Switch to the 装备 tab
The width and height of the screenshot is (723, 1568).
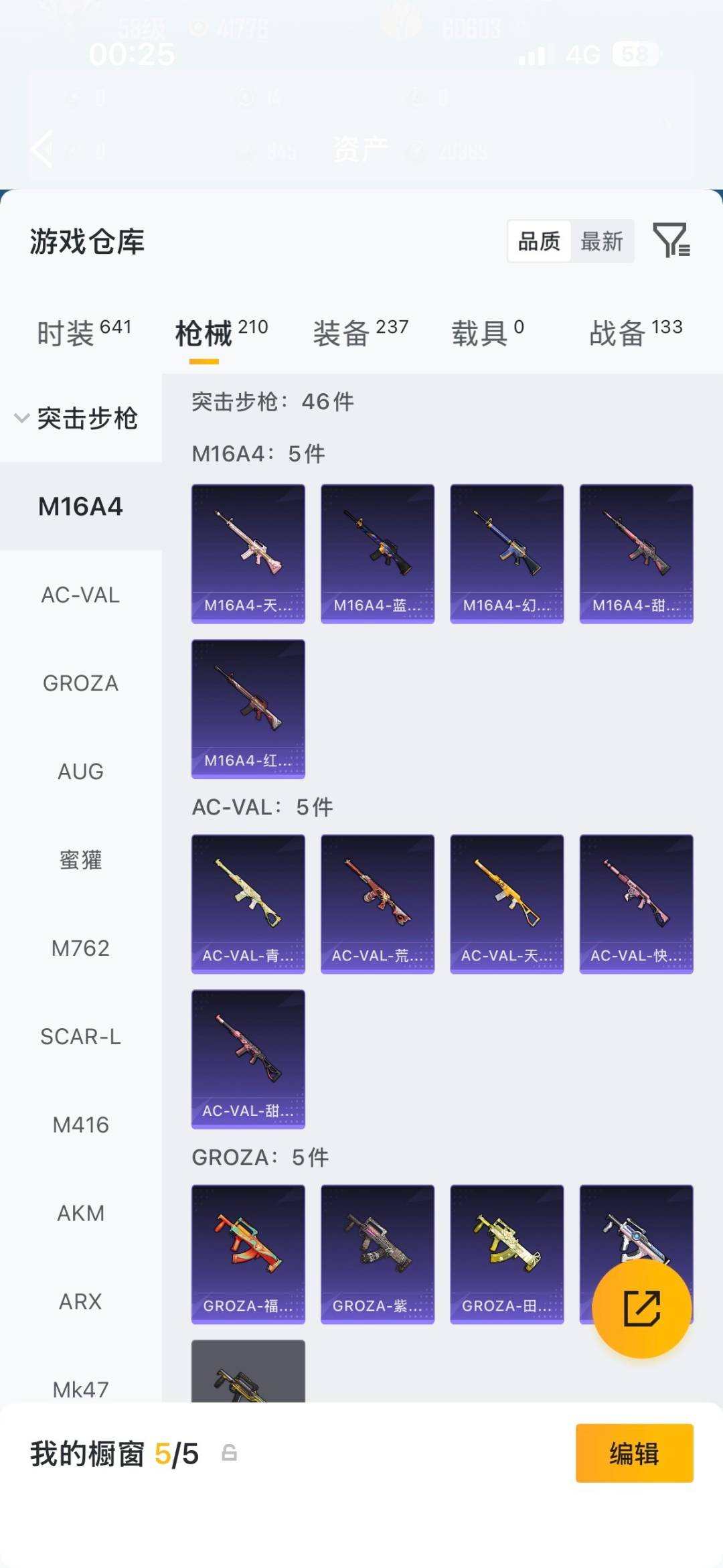[360, 332]
